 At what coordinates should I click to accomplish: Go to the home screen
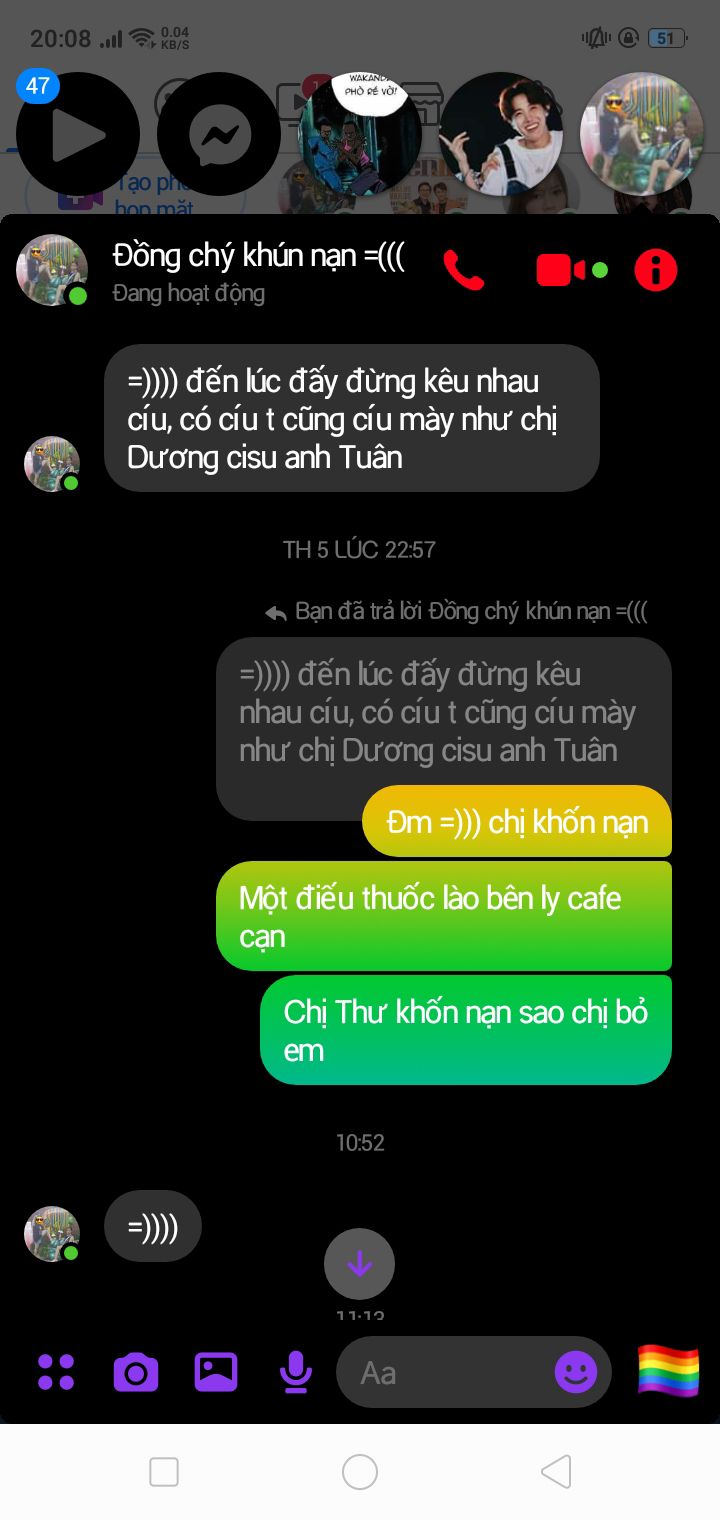[x=360, y=1472]
